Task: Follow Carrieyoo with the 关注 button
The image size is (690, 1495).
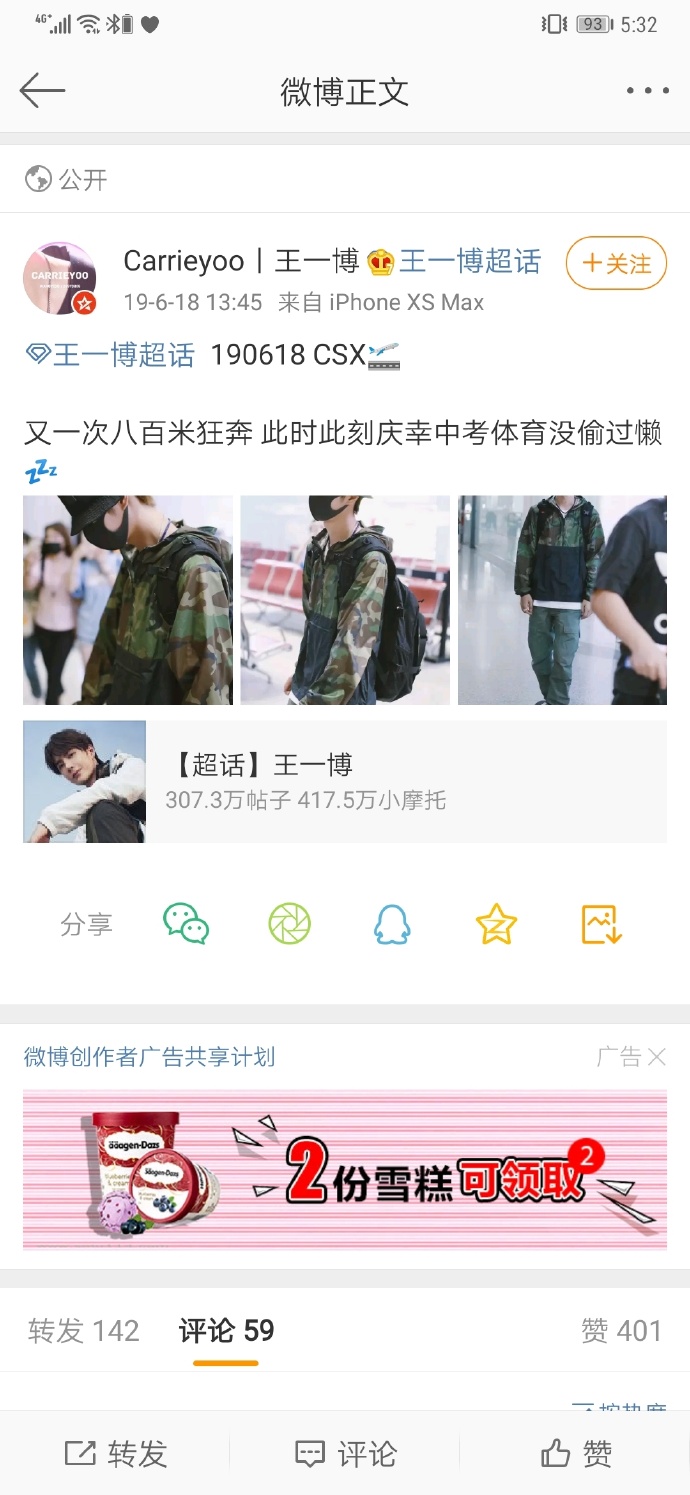Action: (x=616, y=264)
